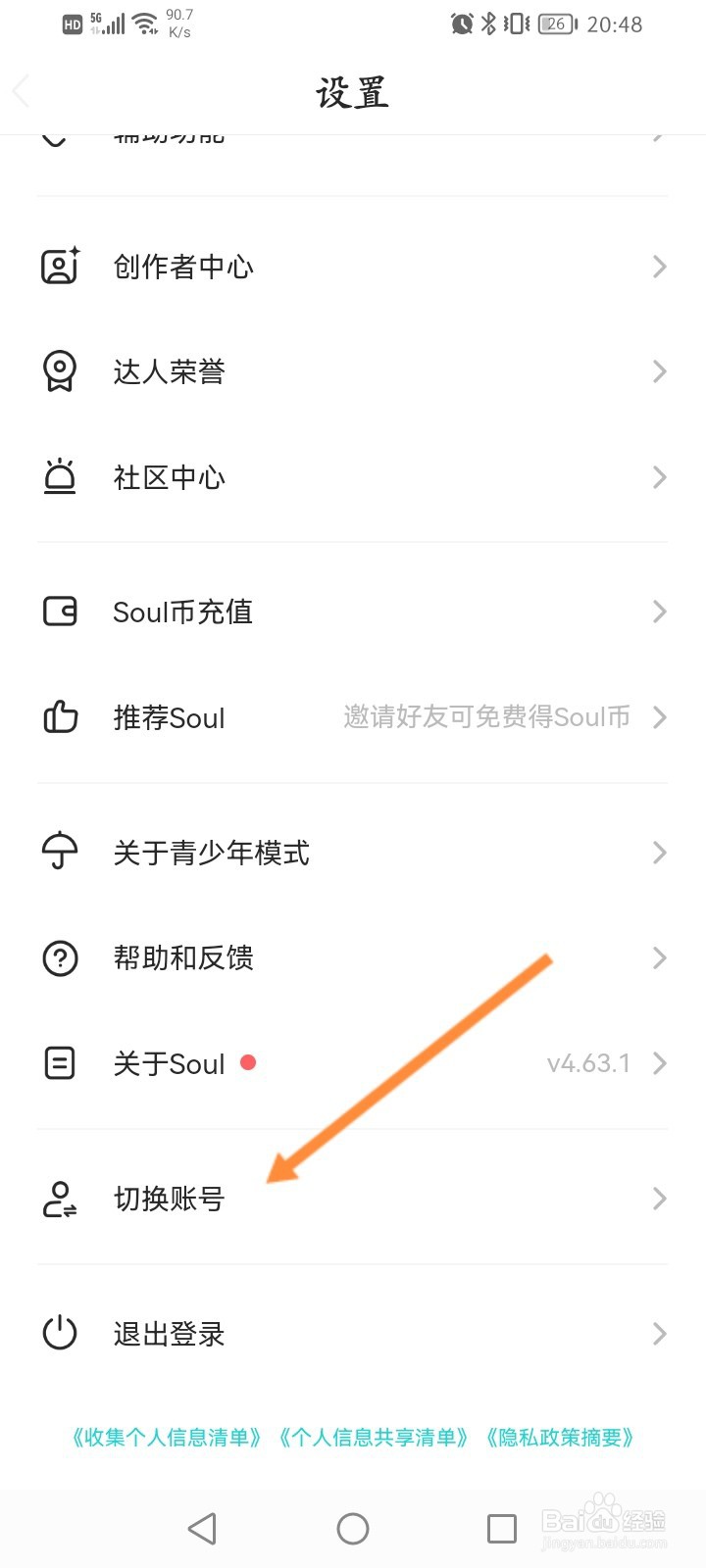
Task: Open 切换账号 settings entry
Action: click(171, 1198)
